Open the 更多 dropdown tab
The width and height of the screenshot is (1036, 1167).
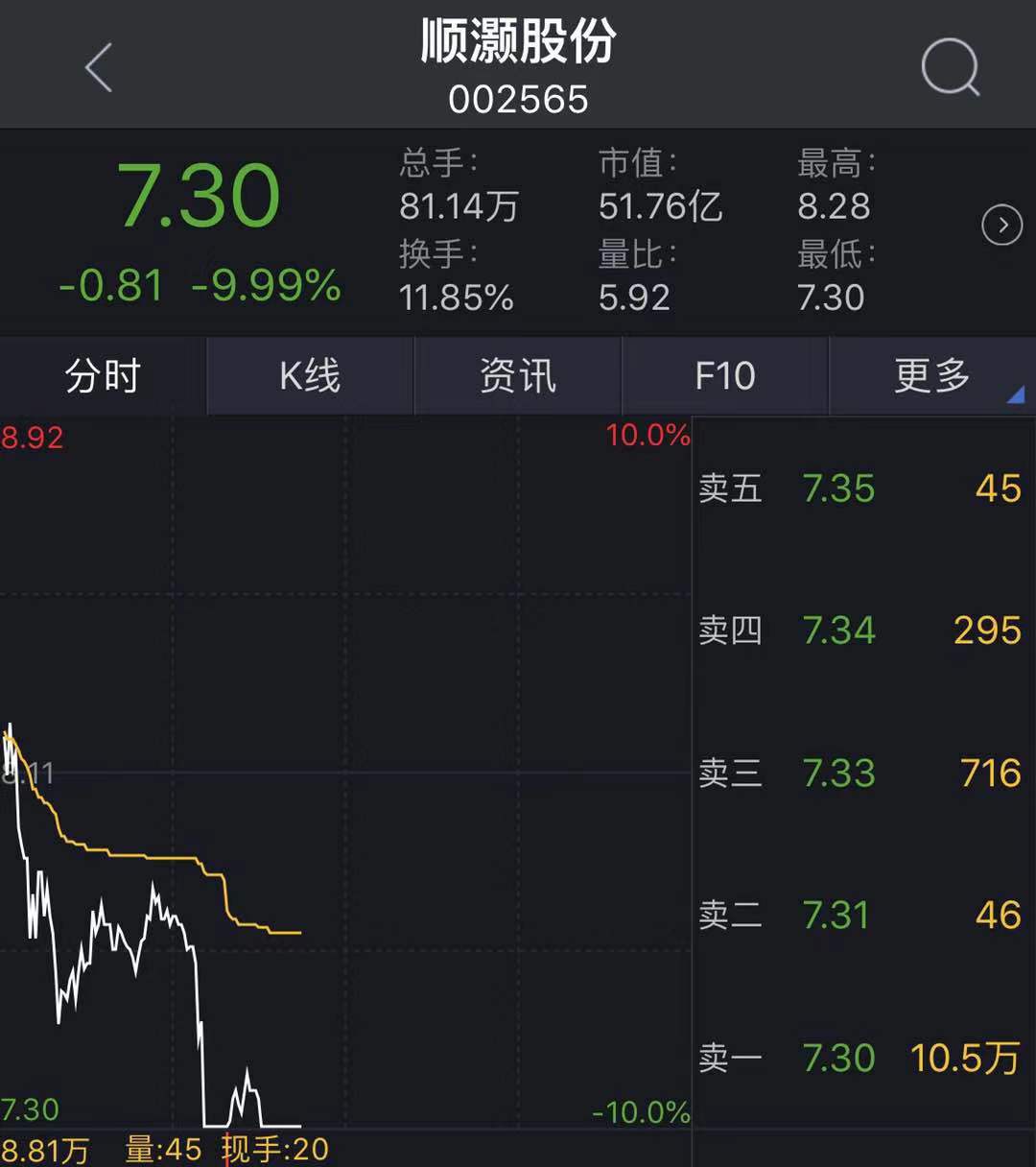(932, 376)
